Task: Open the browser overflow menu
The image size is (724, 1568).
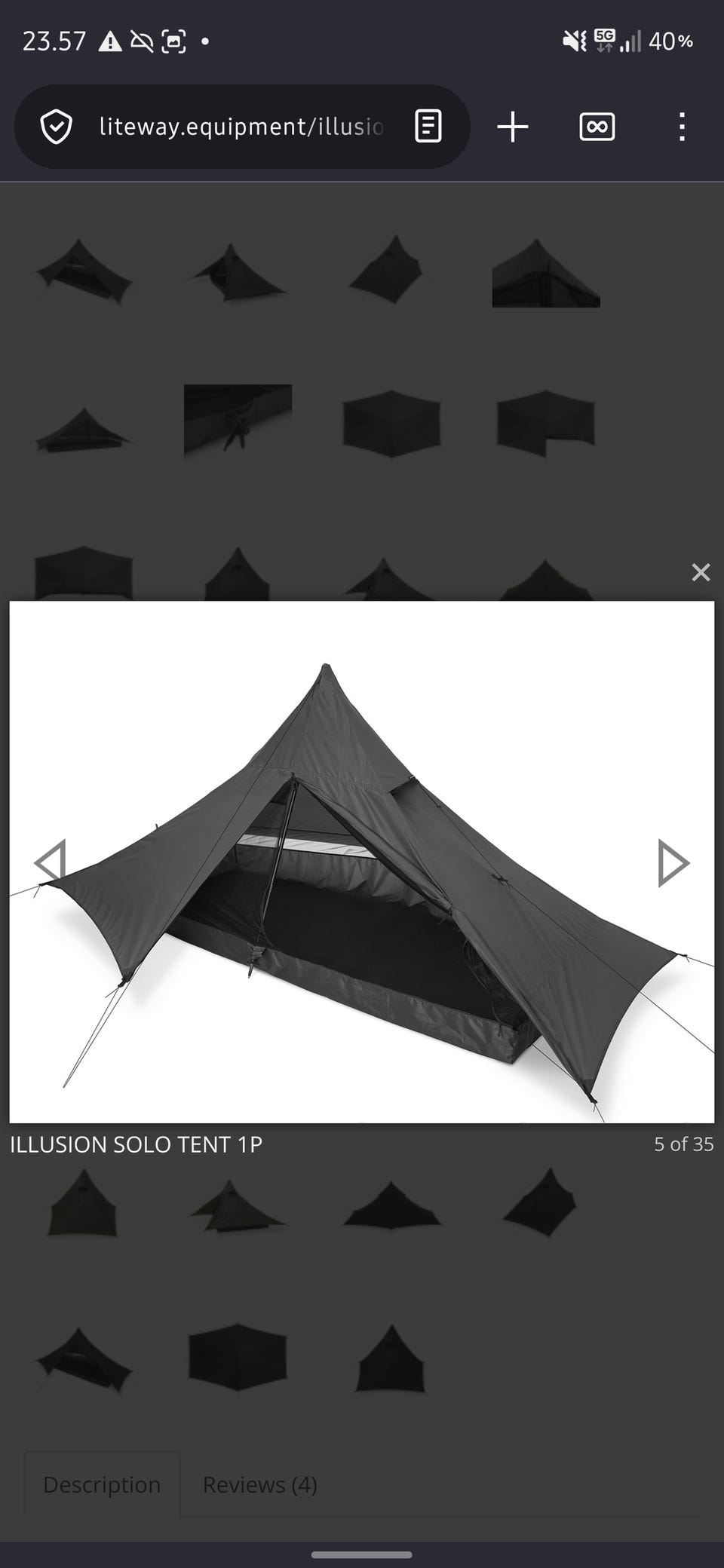Action: point(682,127)
